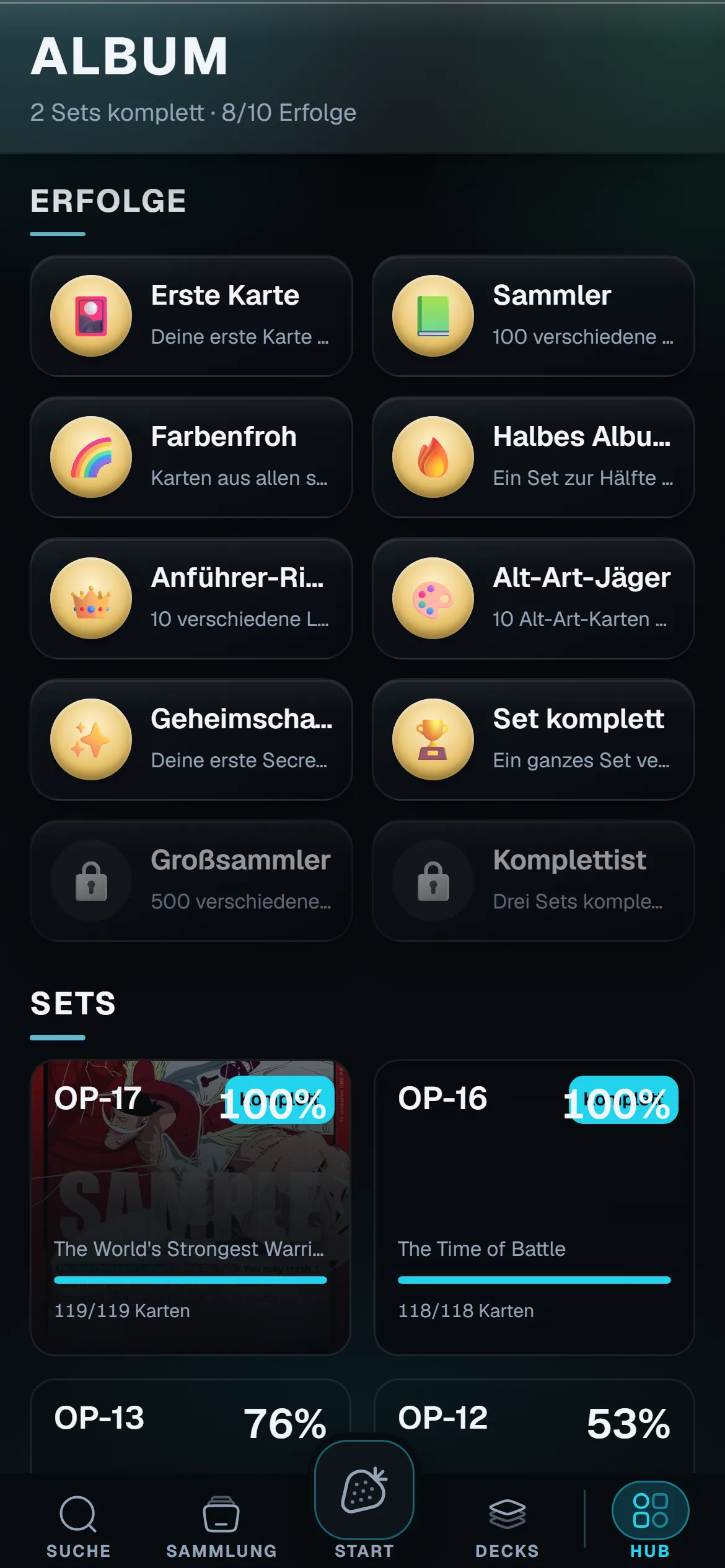Open the Geheimschatz secret card achievement
This screenshot has width=725, height=1568.
[191, 739]
